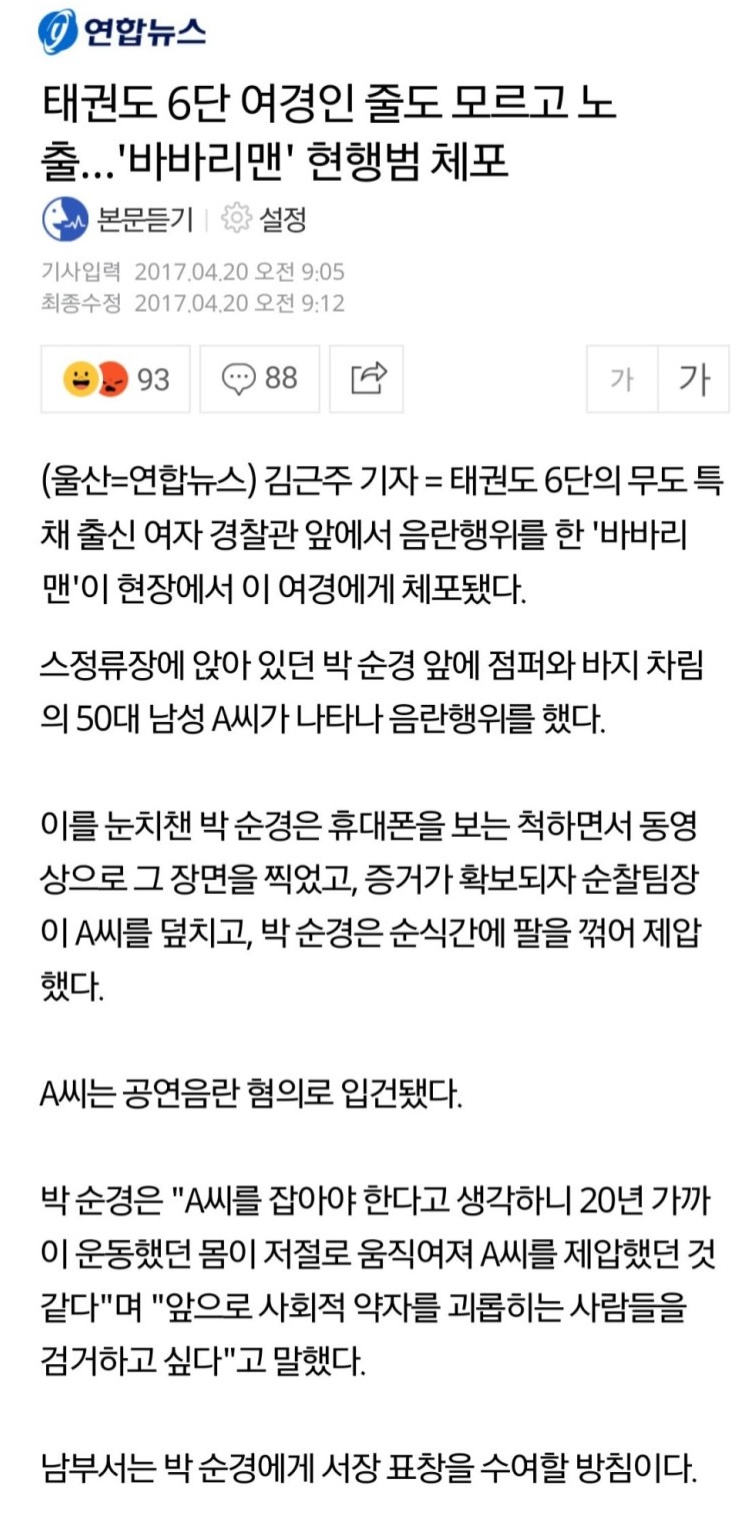Increase font size with the large 가

point(694,379)
